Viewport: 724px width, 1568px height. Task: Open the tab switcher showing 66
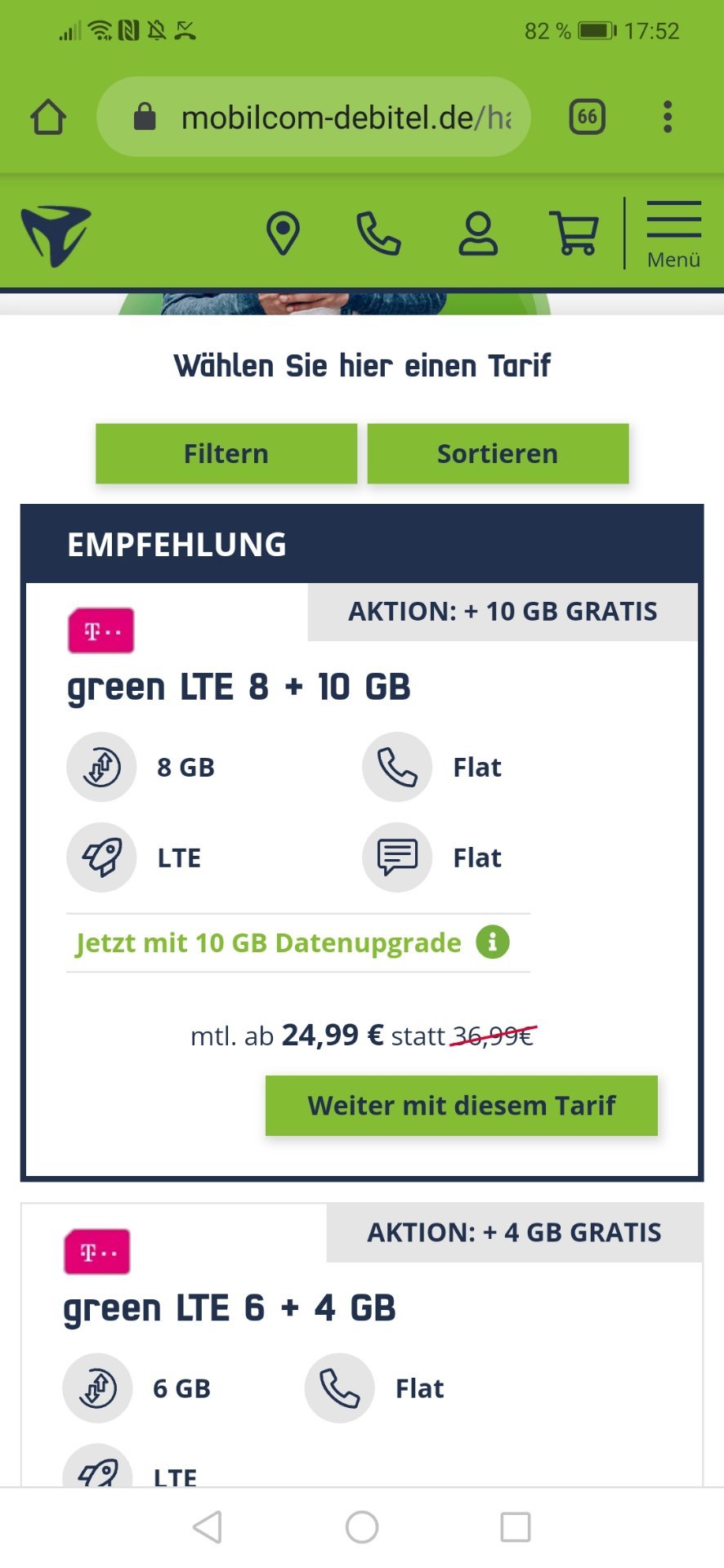click(587, 117)
